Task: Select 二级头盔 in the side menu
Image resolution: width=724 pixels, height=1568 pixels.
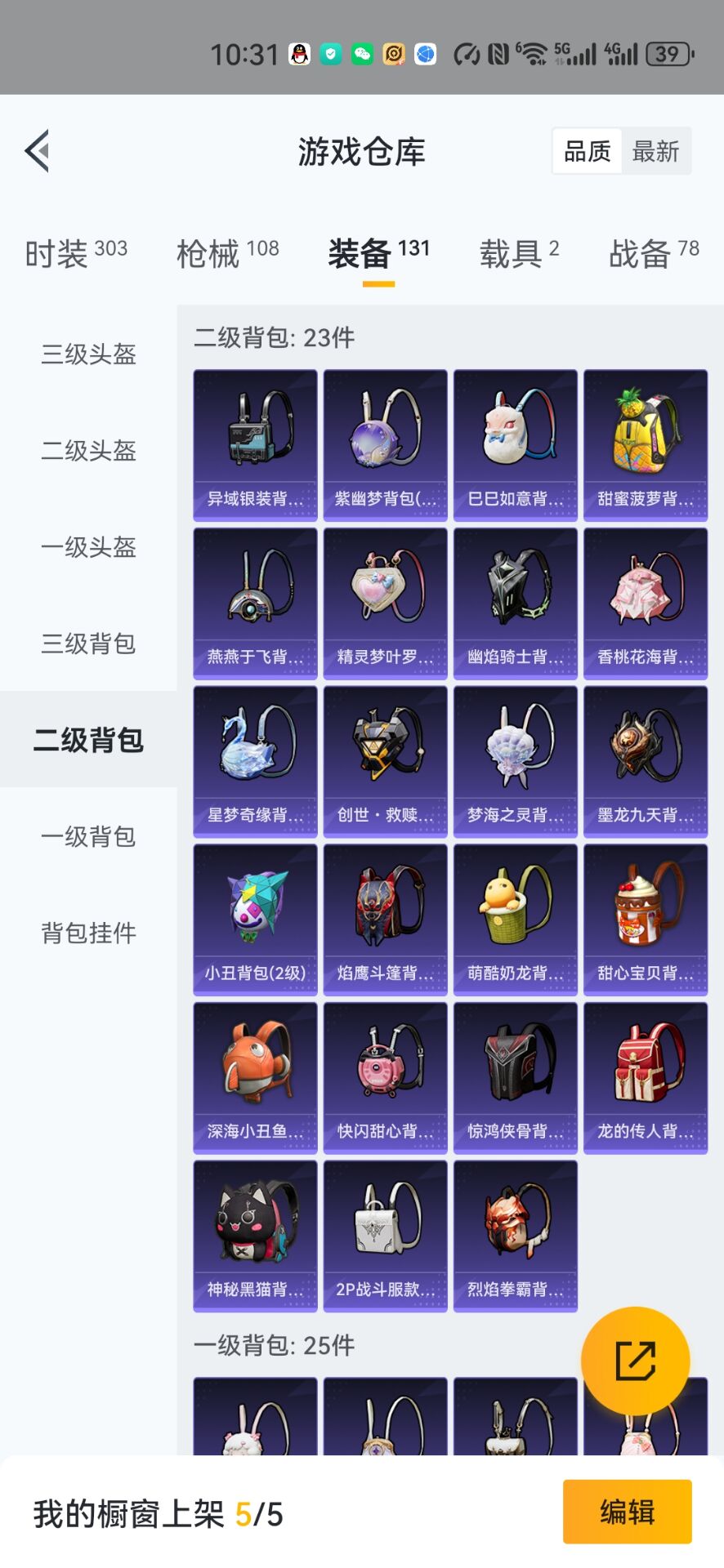Action: point(88,451)
